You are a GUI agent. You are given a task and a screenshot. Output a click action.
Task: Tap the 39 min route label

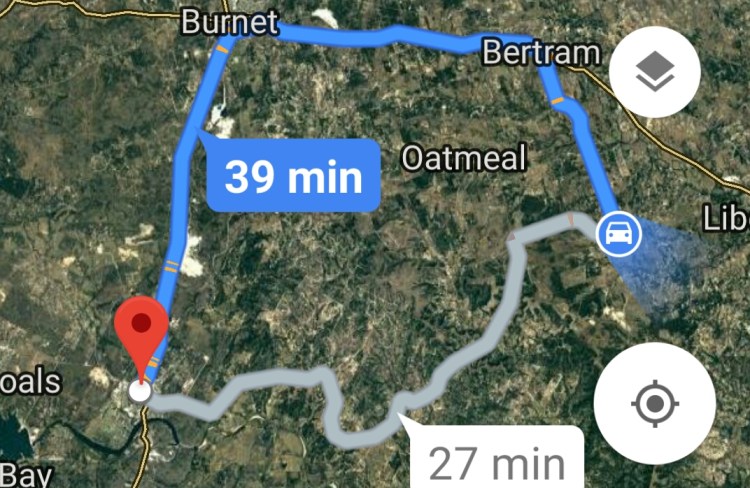pos(293,177)
